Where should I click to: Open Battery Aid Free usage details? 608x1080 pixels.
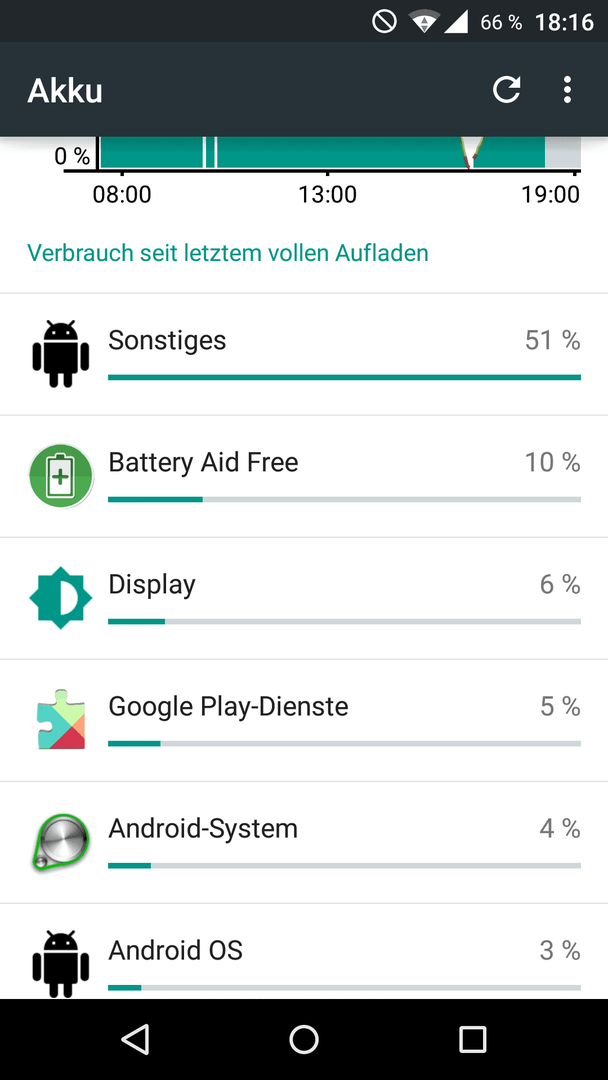pyautogui.click(x=304, y=476)
